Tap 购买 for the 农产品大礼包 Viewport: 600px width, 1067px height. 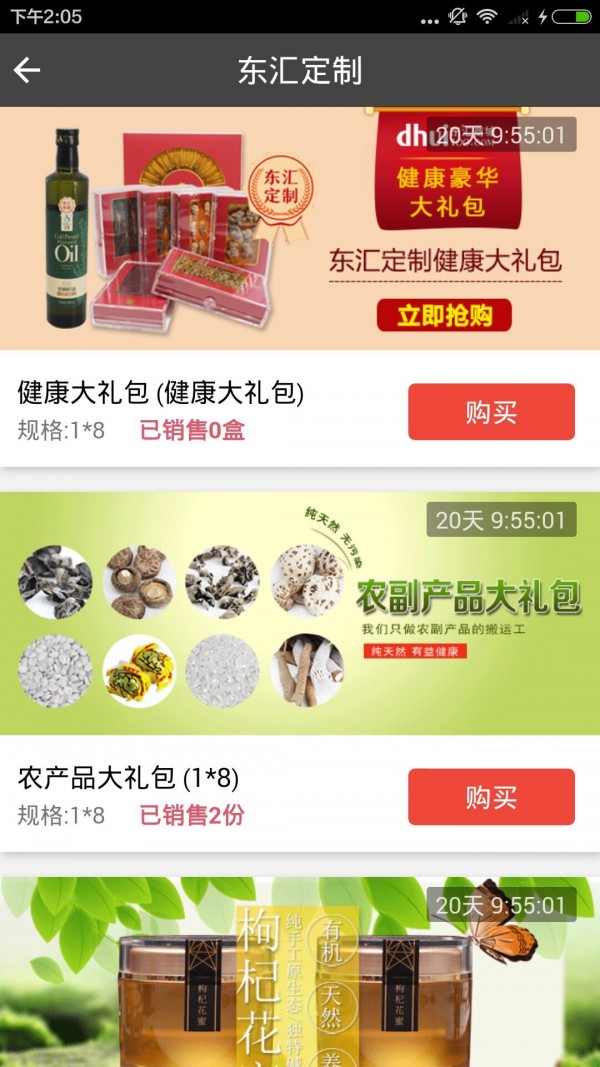(x=491, y=797)
